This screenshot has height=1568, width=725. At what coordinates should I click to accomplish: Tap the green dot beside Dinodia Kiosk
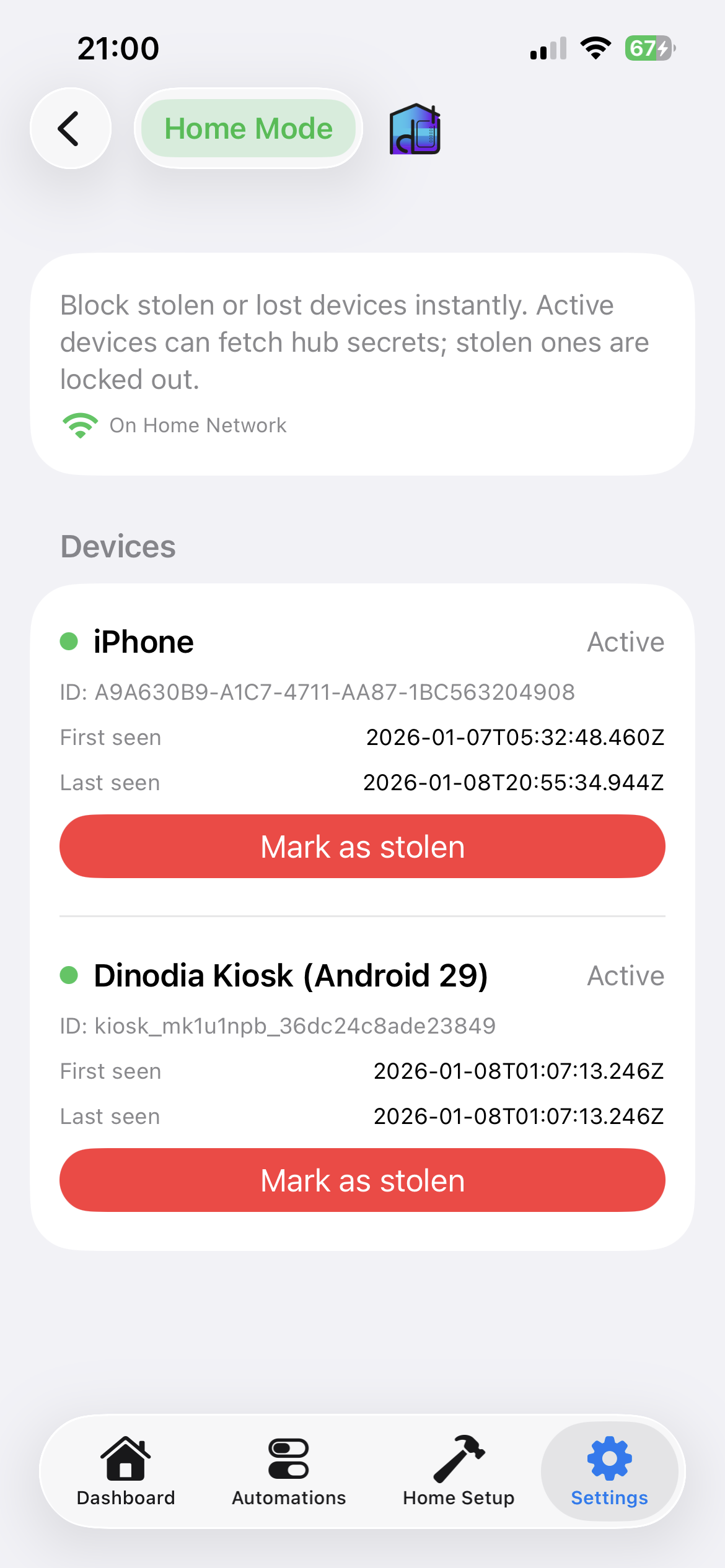pyautogui.click(x=71, y=975)
